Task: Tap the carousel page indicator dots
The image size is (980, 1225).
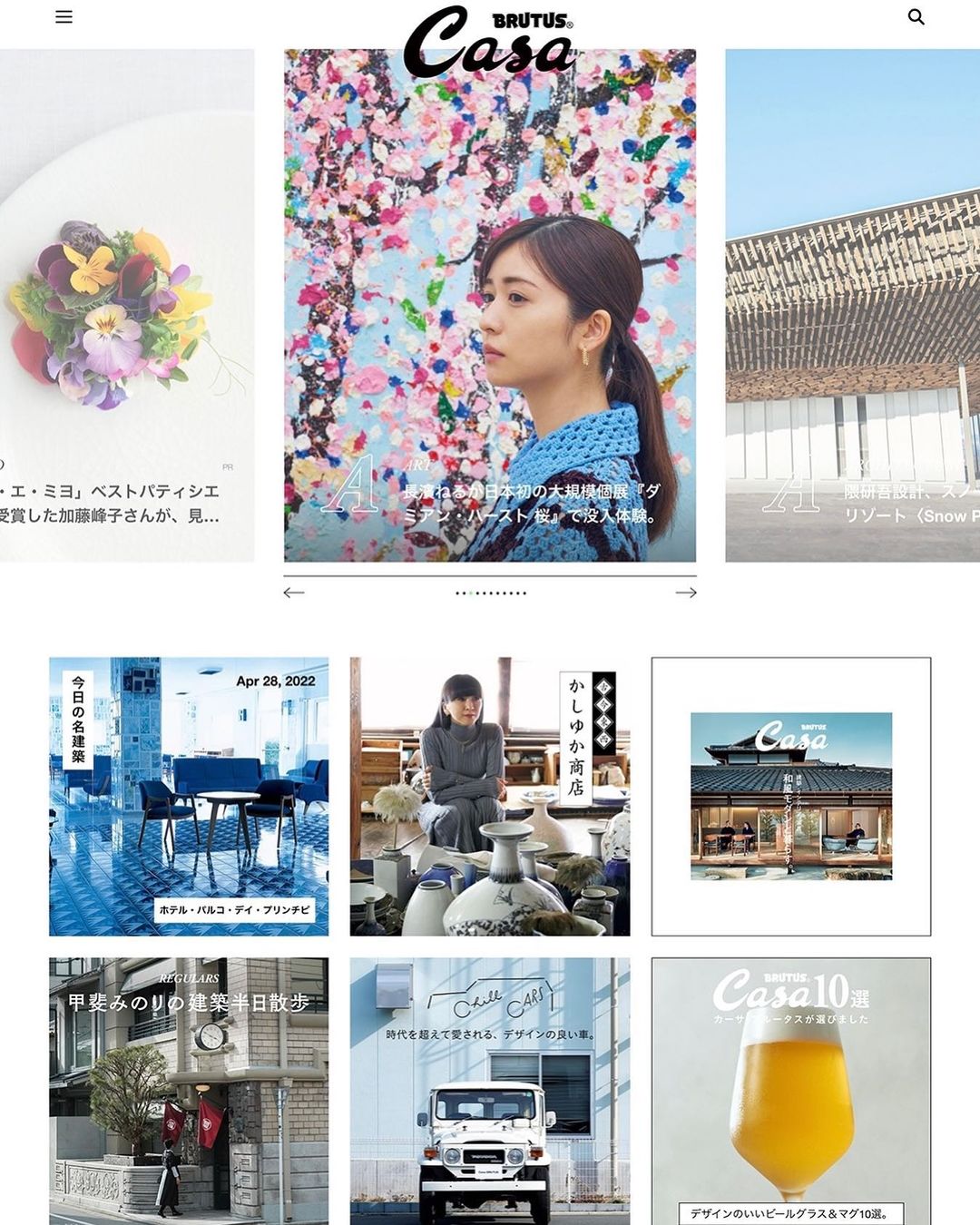Action: click(x=490, y=593)
